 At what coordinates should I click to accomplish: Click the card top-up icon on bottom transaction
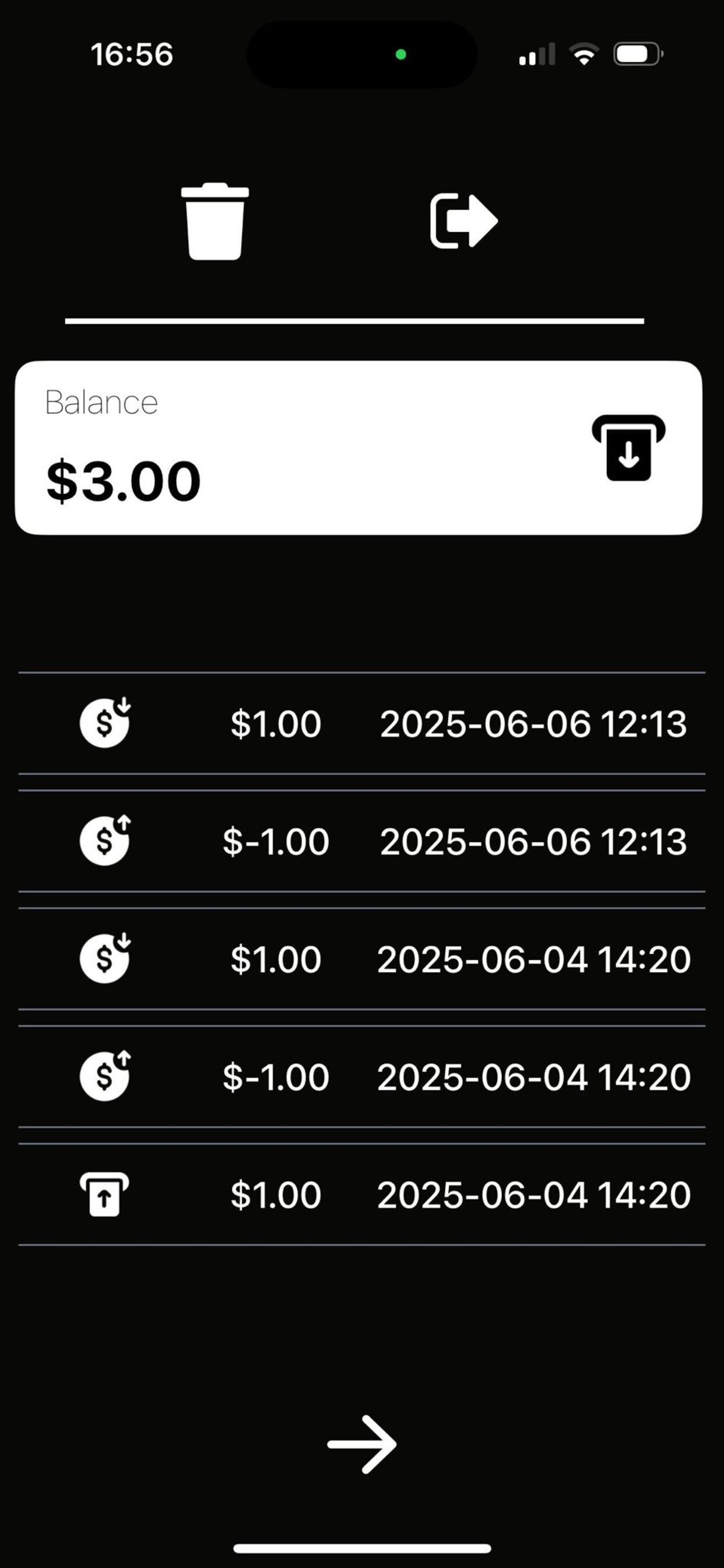tap(103, 1194)
